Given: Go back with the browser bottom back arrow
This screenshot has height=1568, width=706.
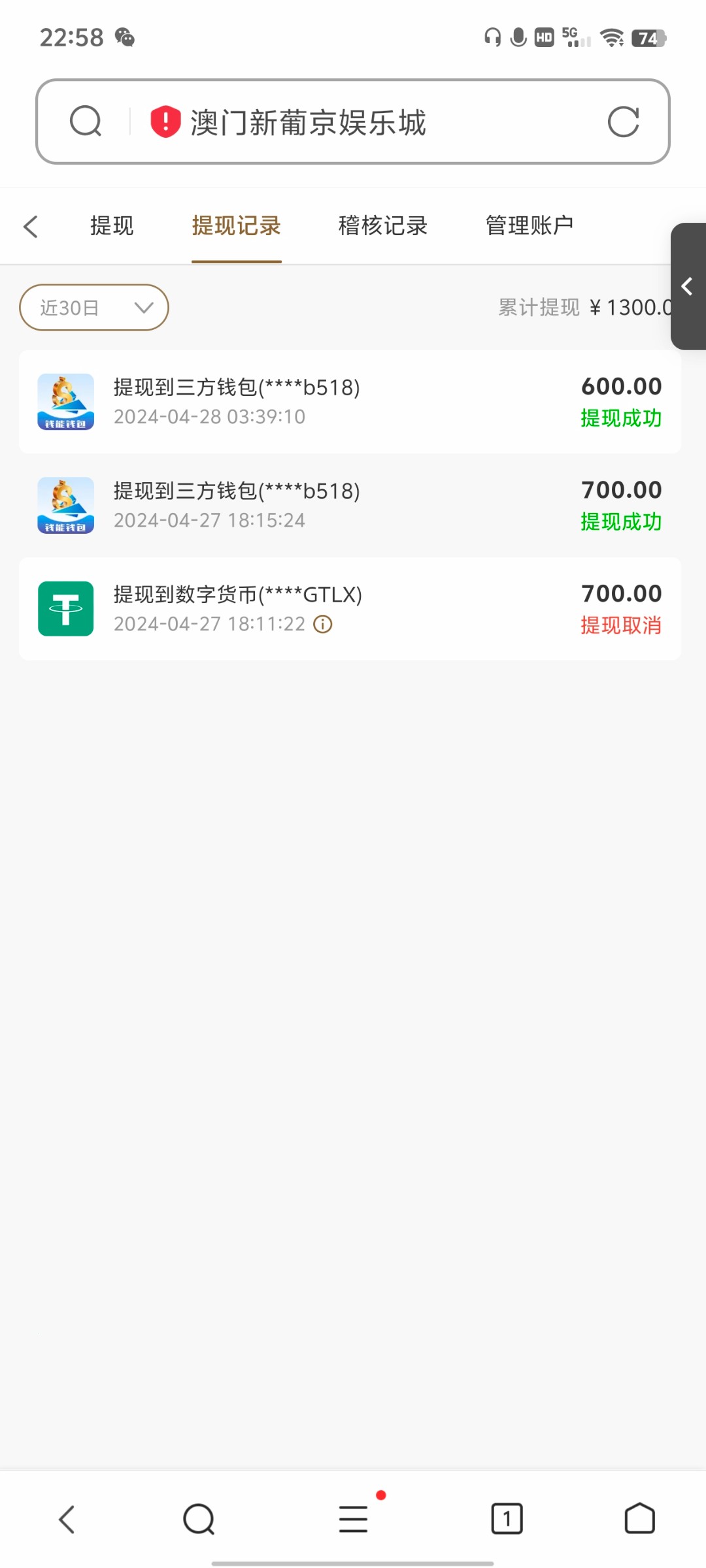Looking at the screenshot, I should click(67, 1519).
